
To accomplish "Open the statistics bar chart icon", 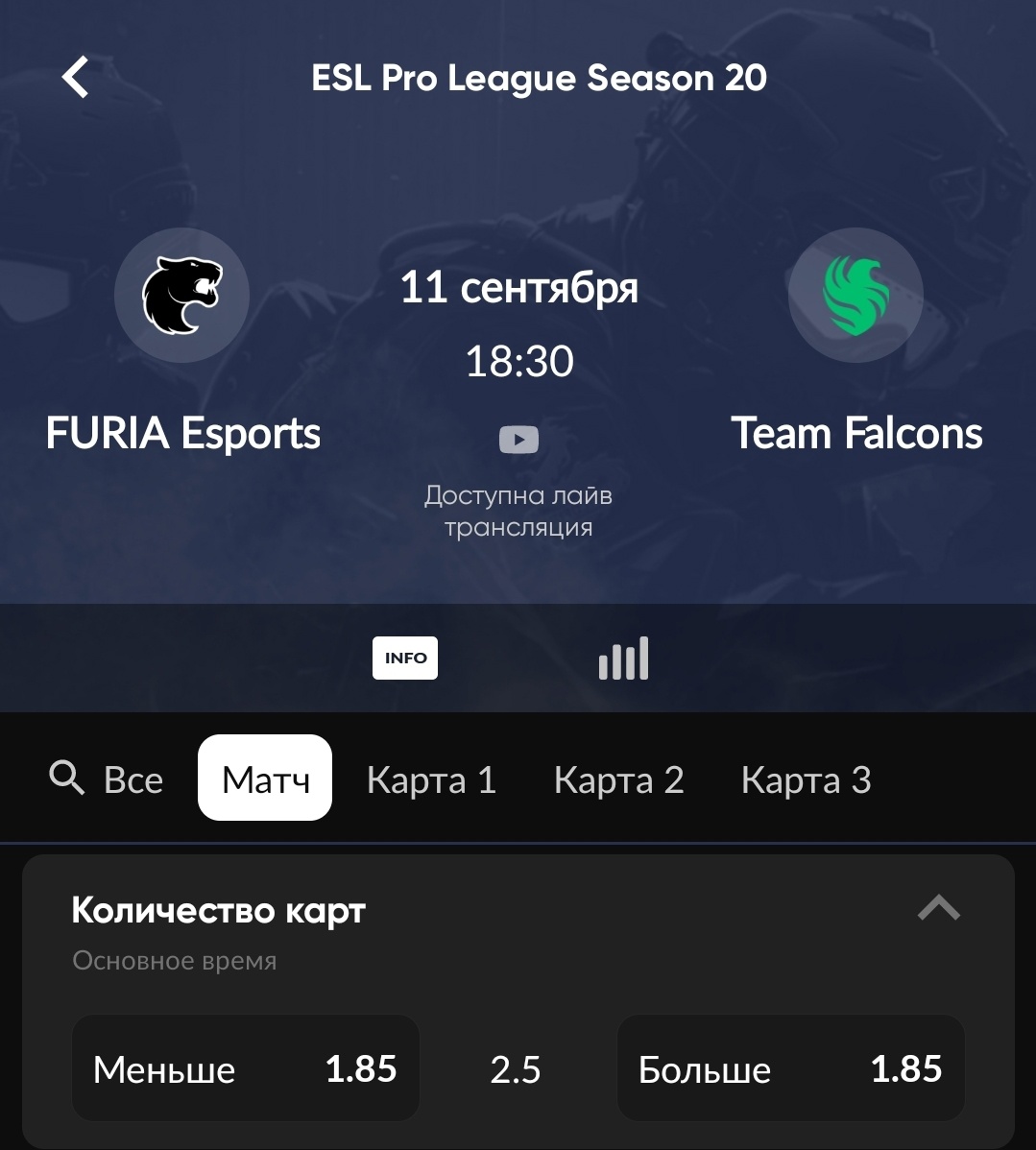I will click(x=623, y=659).
